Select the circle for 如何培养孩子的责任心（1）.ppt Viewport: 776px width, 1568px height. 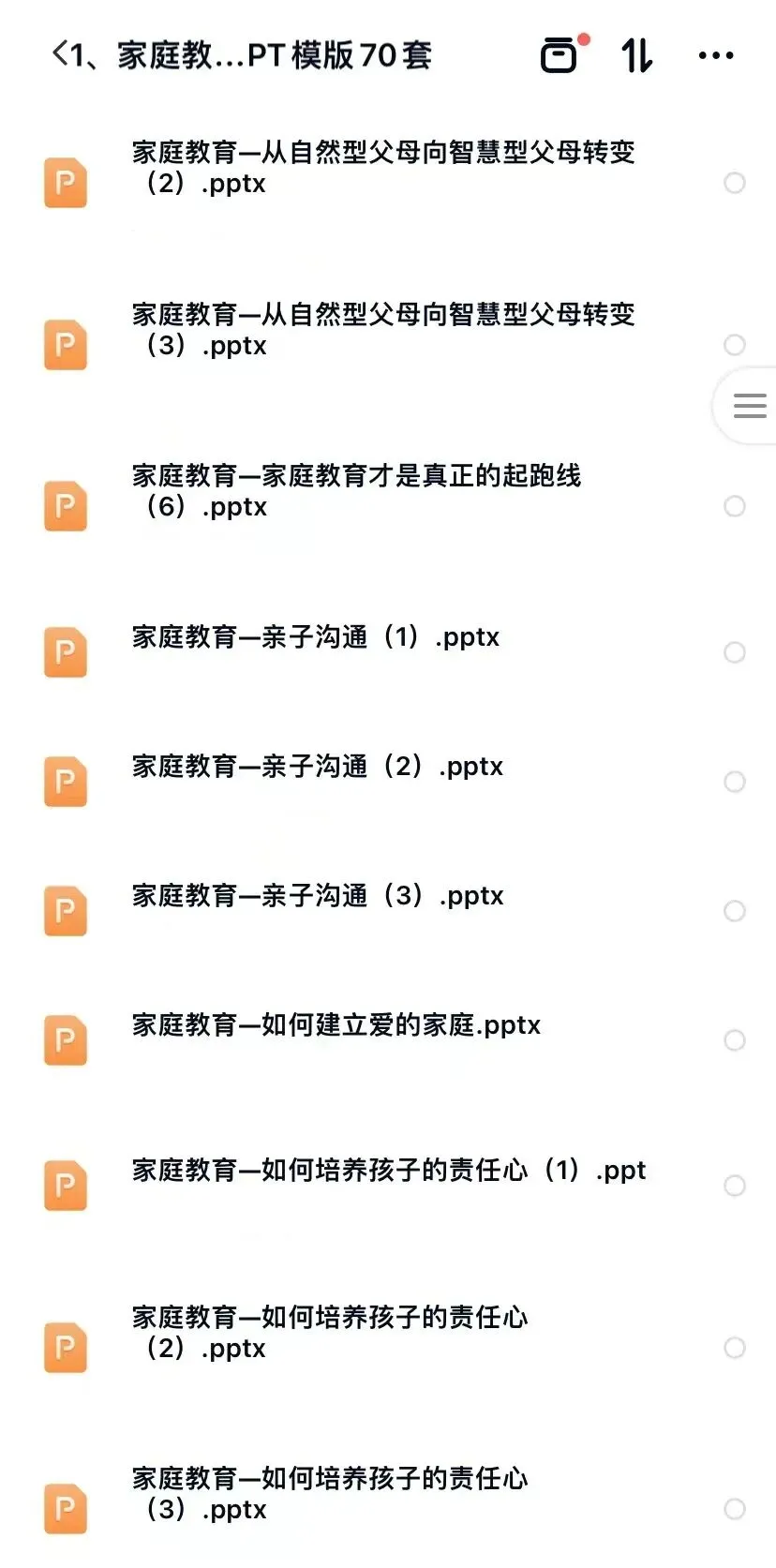735,1186
